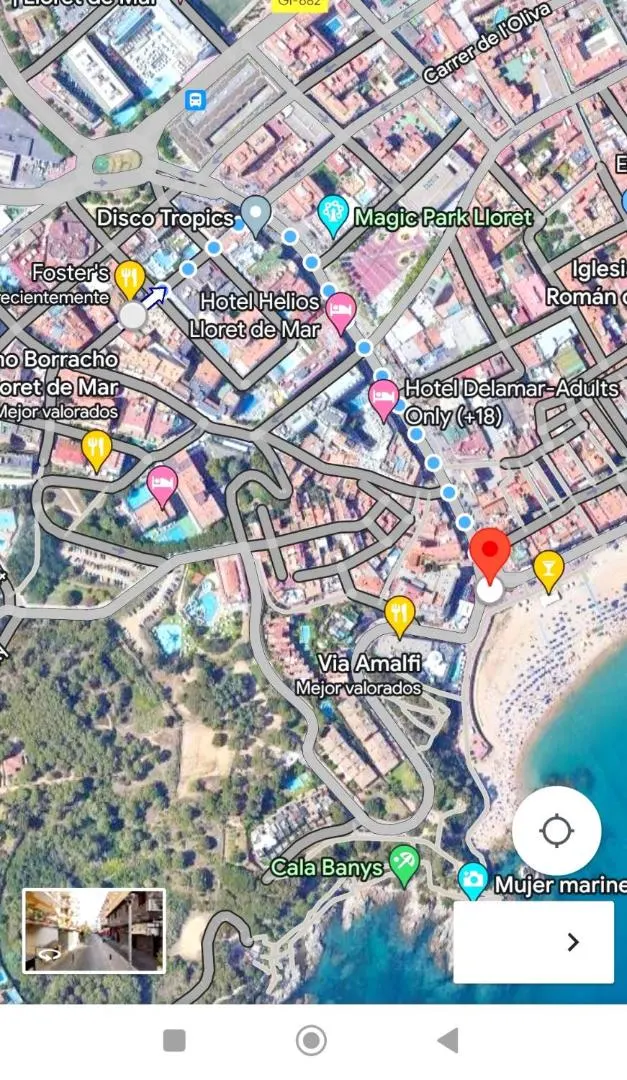This screenshot has width=627, height=1080.
Task: Tap the Via Amalfi restaurant pin
Action: [x=400, y=616]
